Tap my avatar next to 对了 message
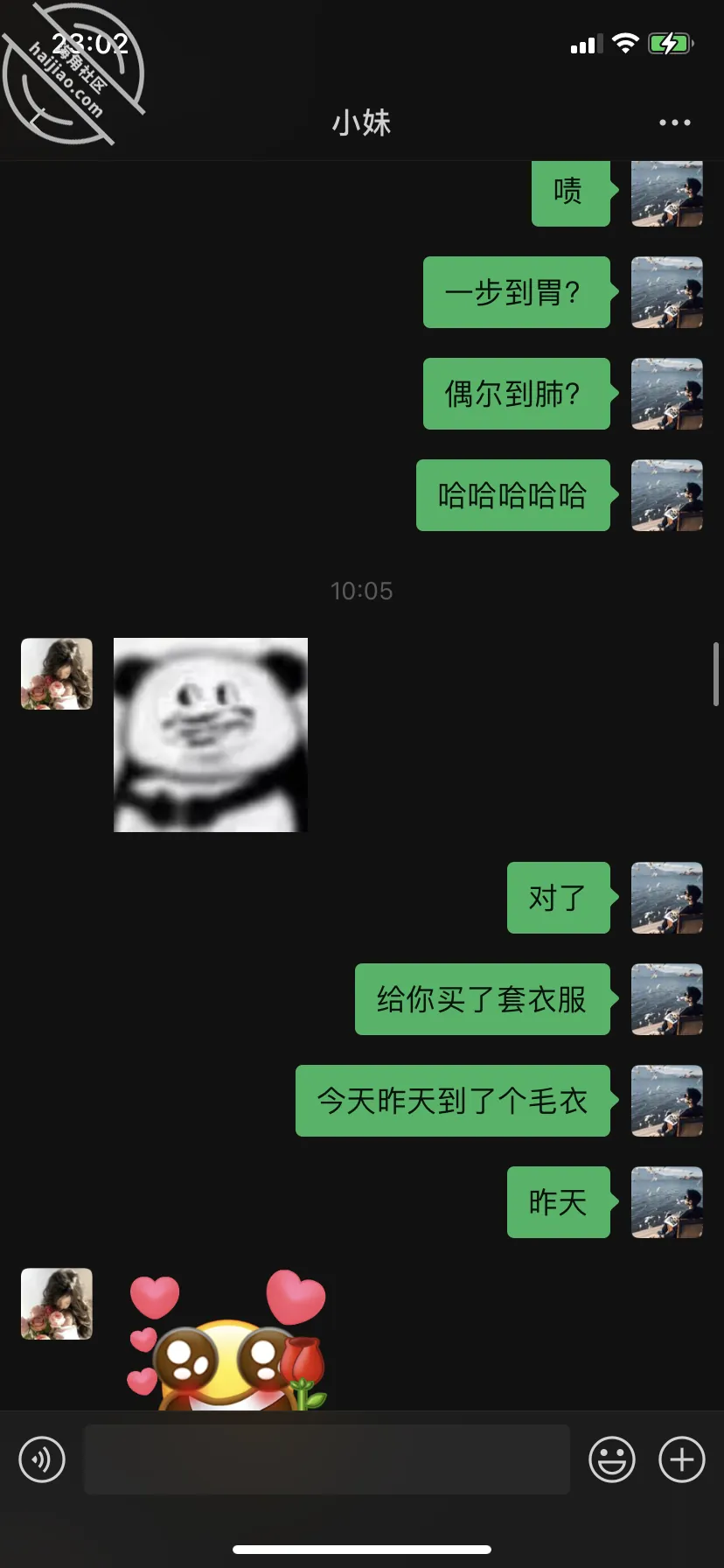This screenshot has height=1568, width=724. click(x=667, y=898)
